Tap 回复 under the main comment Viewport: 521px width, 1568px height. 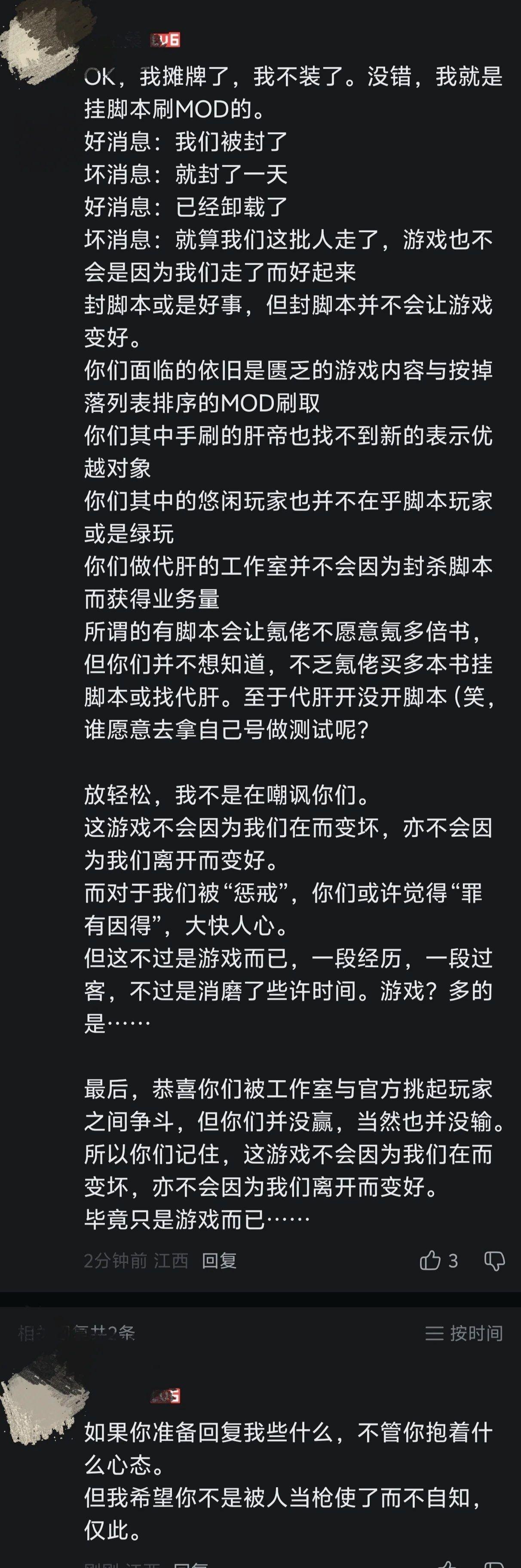(x=218, y=1260)
